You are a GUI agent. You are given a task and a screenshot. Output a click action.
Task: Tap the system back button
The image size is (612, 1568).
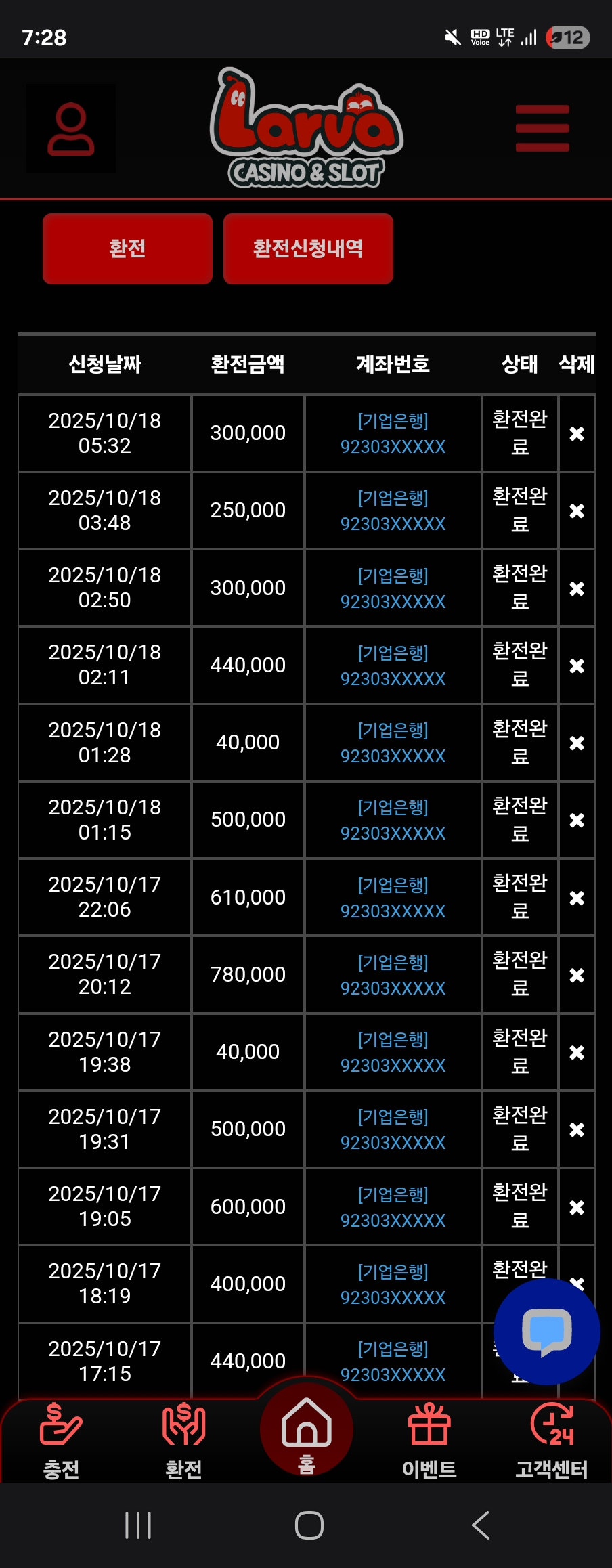pyautogui.click(x=480, y=1525)
